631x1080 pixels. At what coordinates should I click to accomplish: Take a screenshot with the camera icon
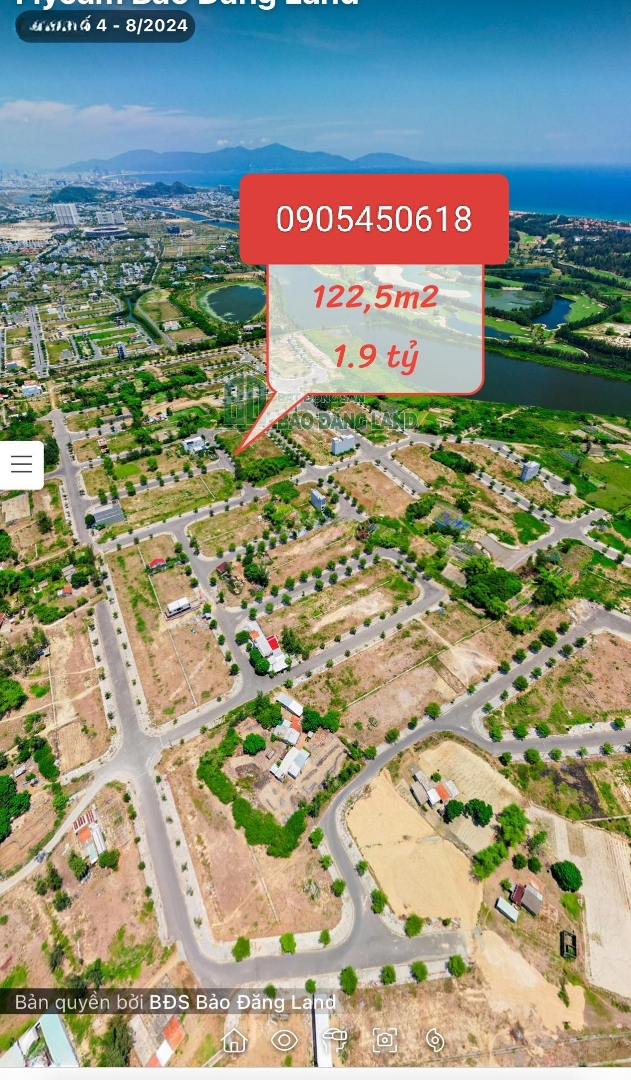tap(385, 1040)
